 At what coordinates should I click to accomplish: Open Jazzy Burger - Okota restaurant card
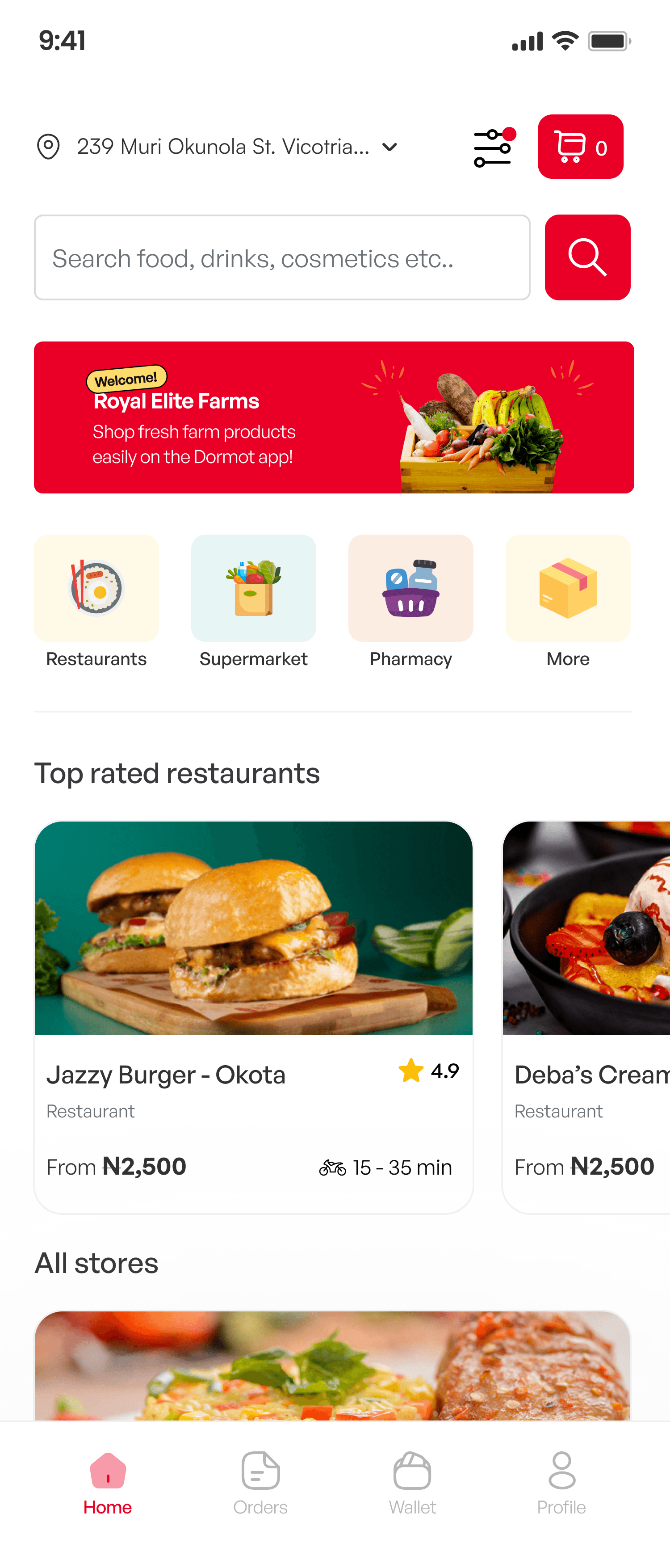[x=253, y=1016]
